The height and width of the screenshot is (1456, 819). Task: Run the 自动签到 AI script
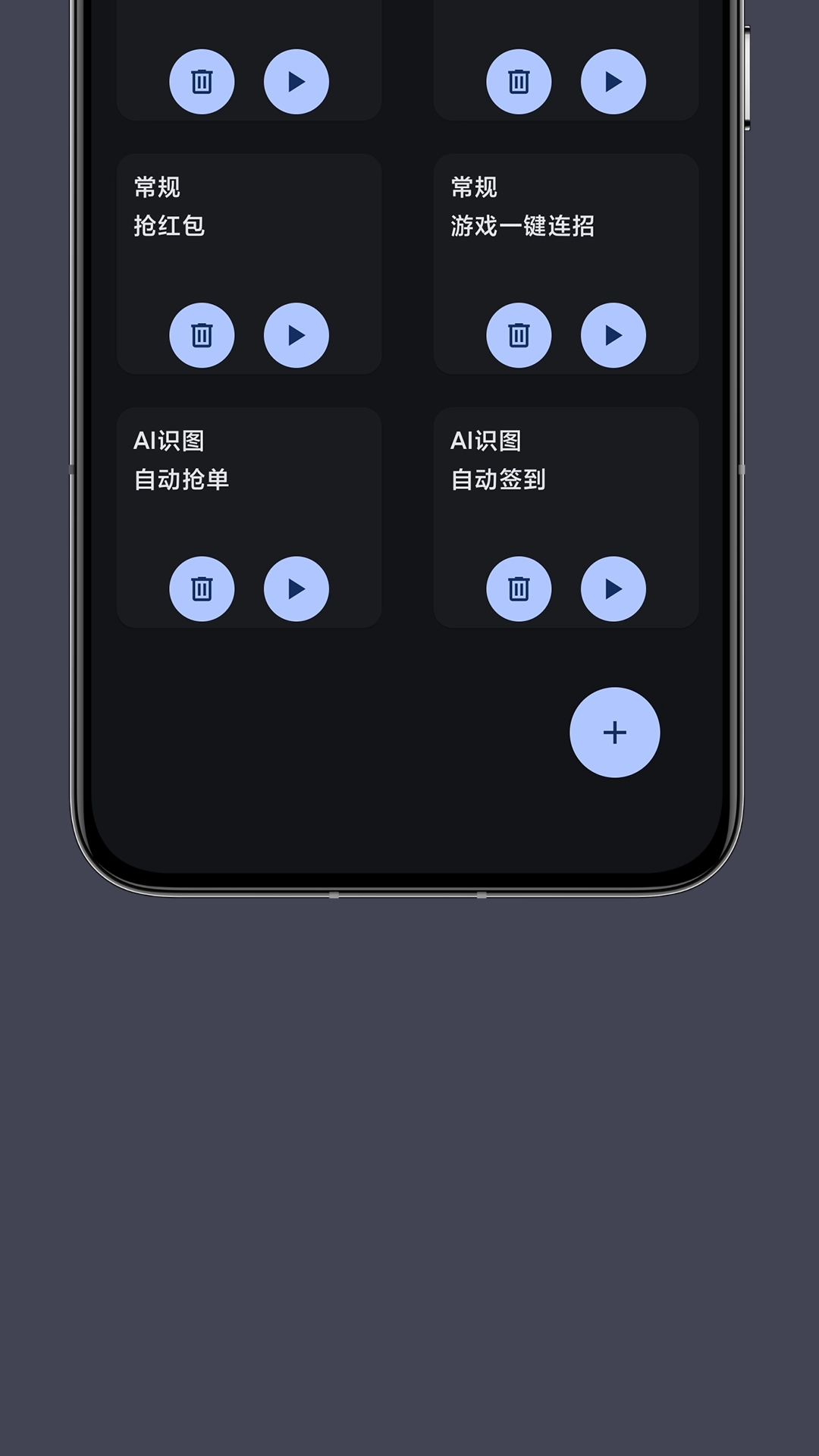[x=613, y=589]
